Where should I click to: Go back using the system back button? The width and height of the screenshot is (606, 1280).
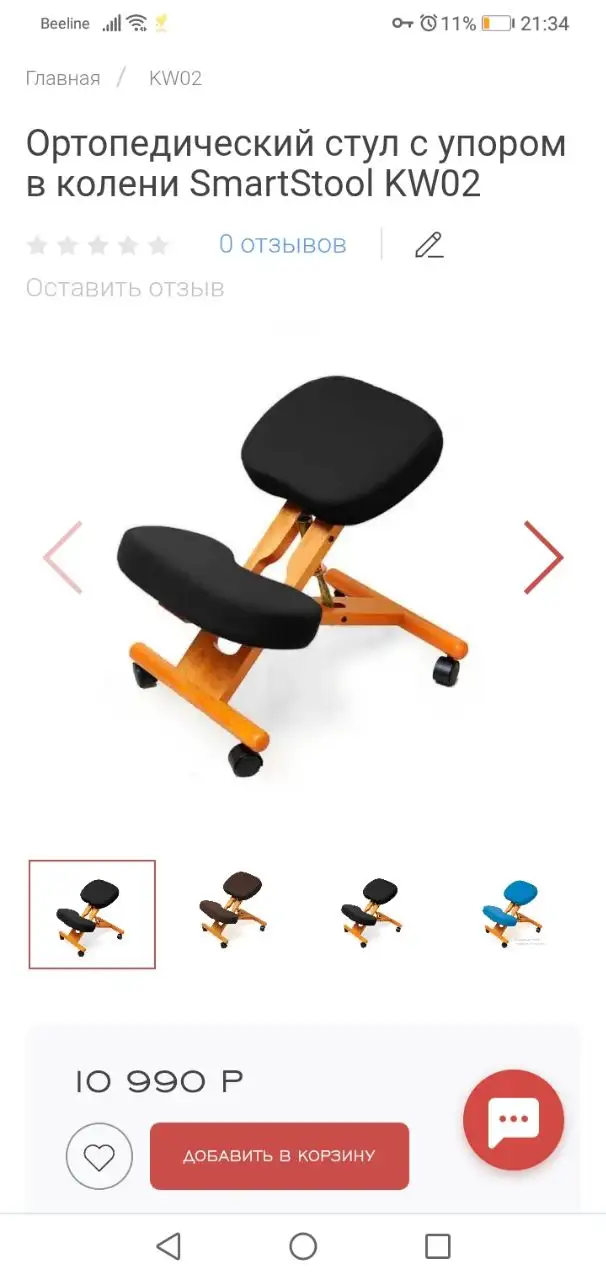pos(168,1246)
